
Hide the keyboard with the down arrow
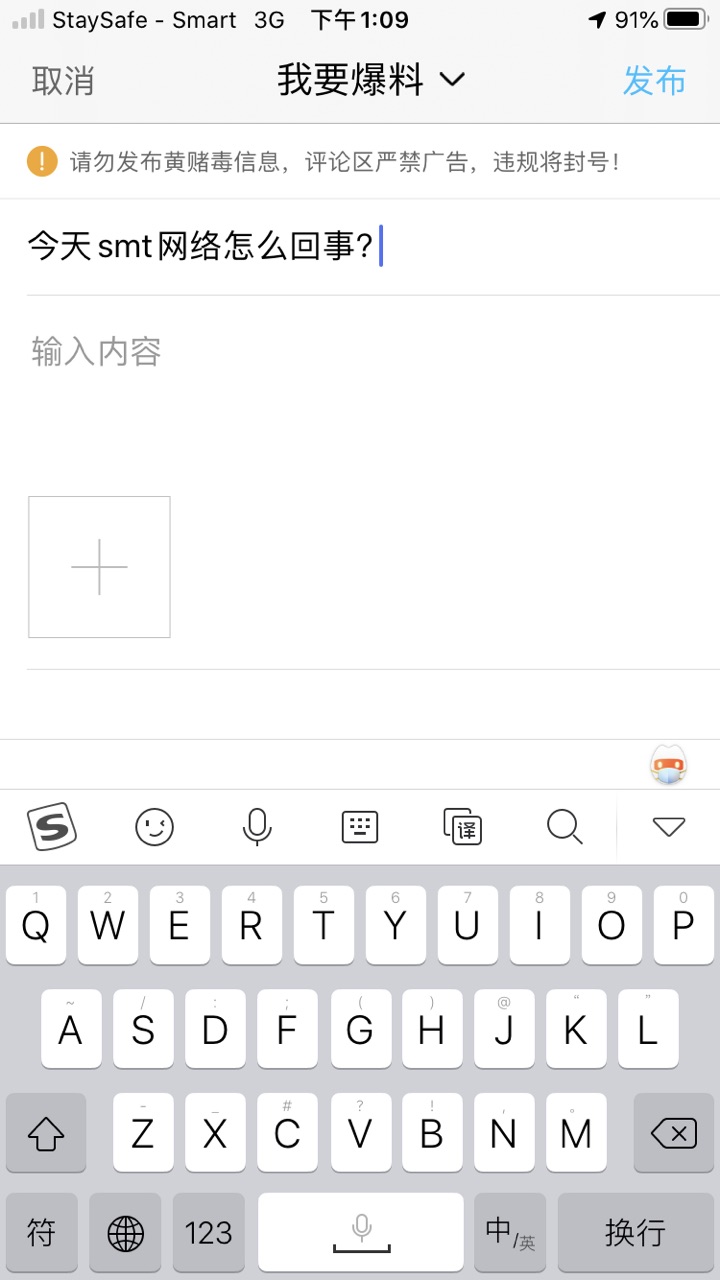(x=668, y=827)
